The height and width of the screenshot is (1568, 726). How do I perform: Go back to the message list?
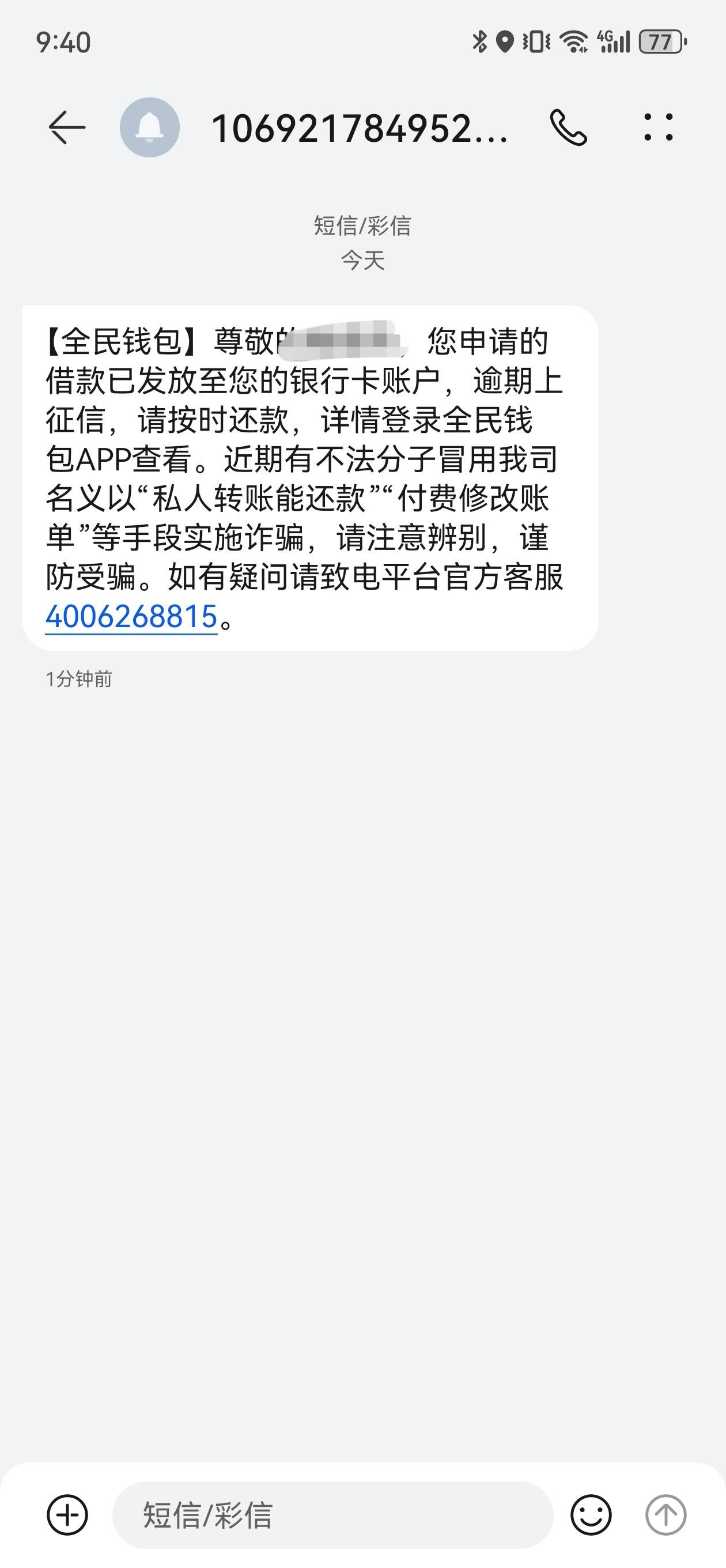click(x=66, y=128)
